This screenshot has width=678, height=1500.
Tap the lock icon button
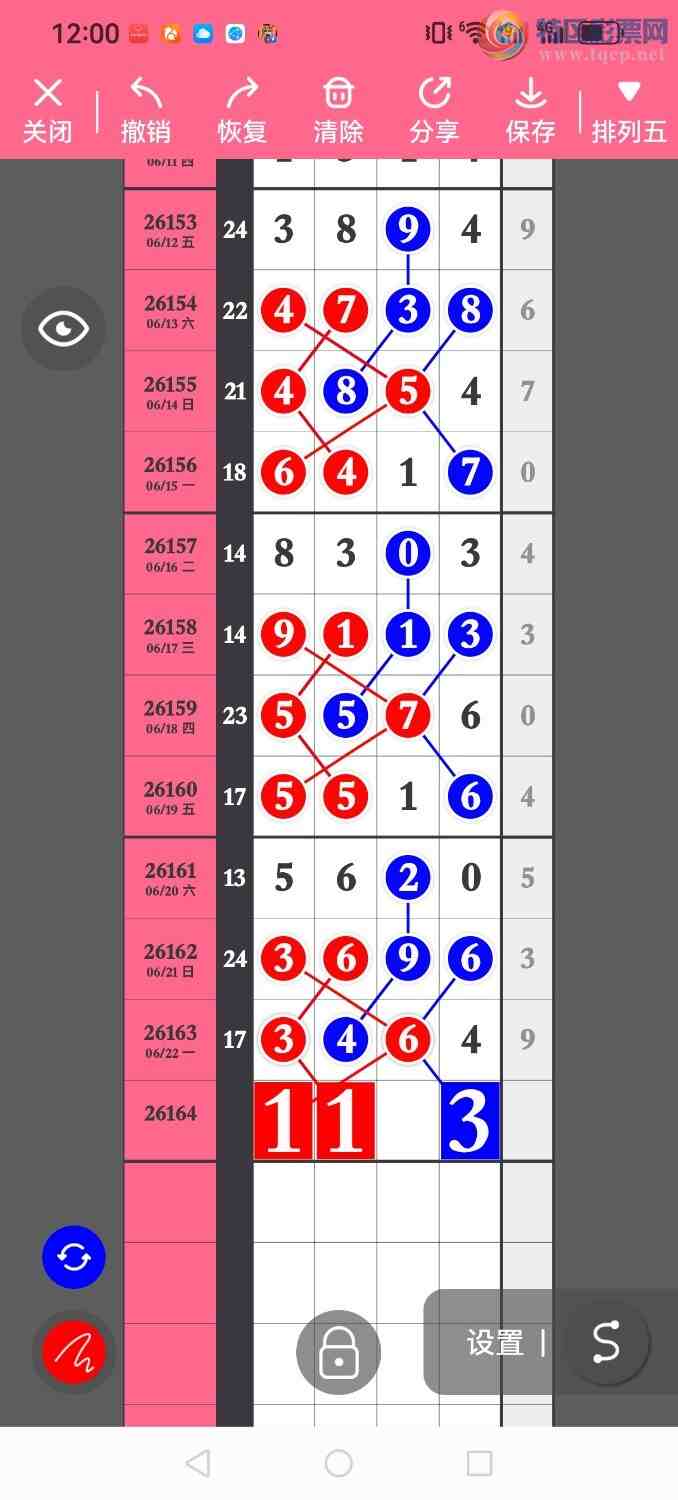[x=339, y=1352]
